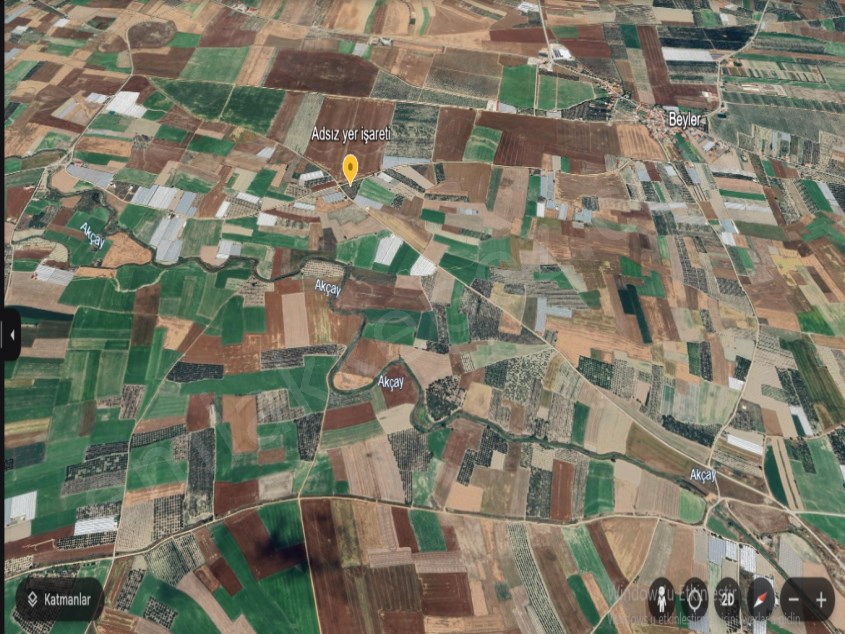Image resolution: width=845 pixels, height=634 pixels.
Task: Zoom in with the plus button
Action: (x=821, y=600)
